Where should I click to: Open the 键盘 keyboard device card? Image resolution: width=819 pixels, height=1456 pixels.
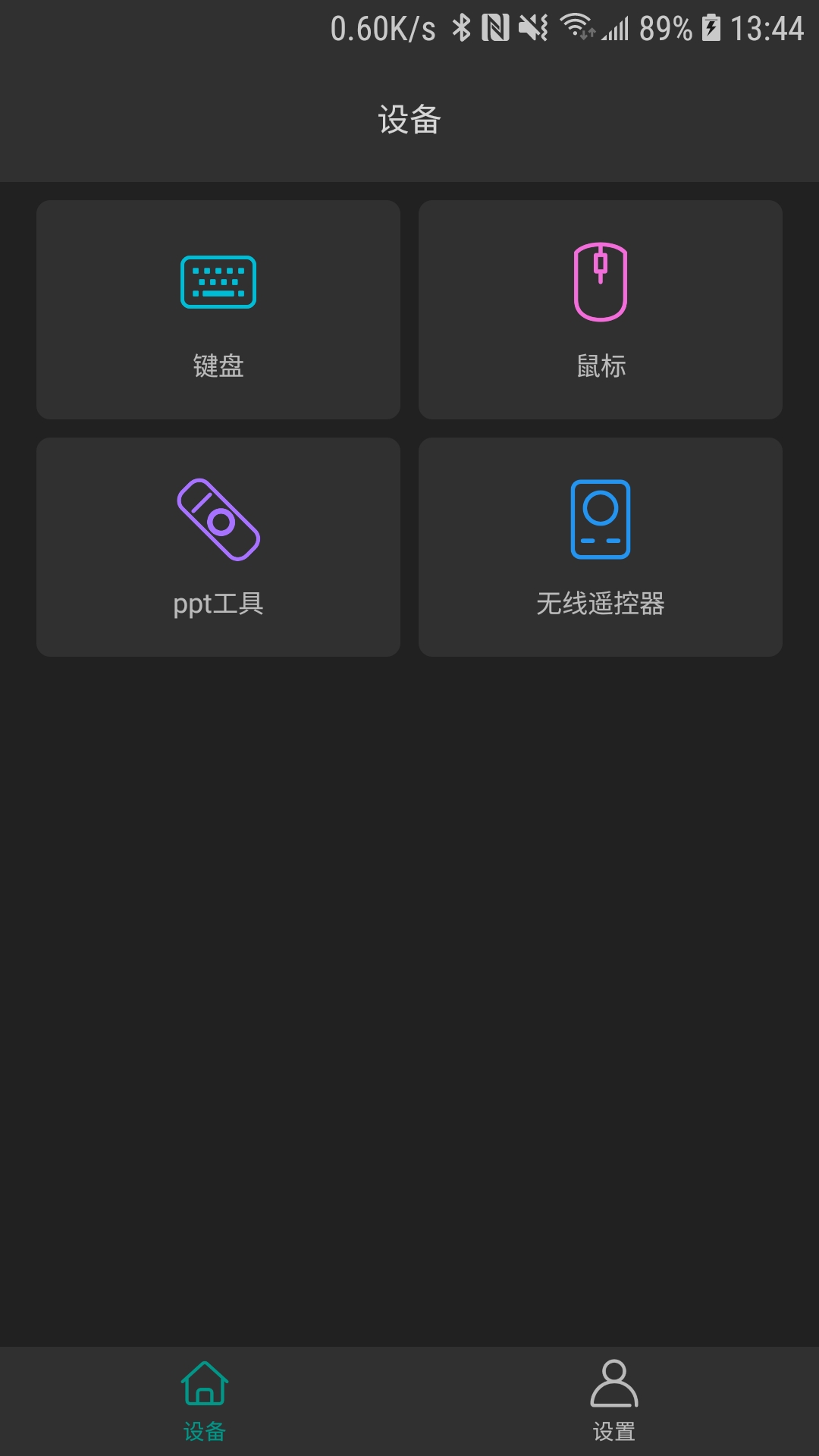coord(218,309)
